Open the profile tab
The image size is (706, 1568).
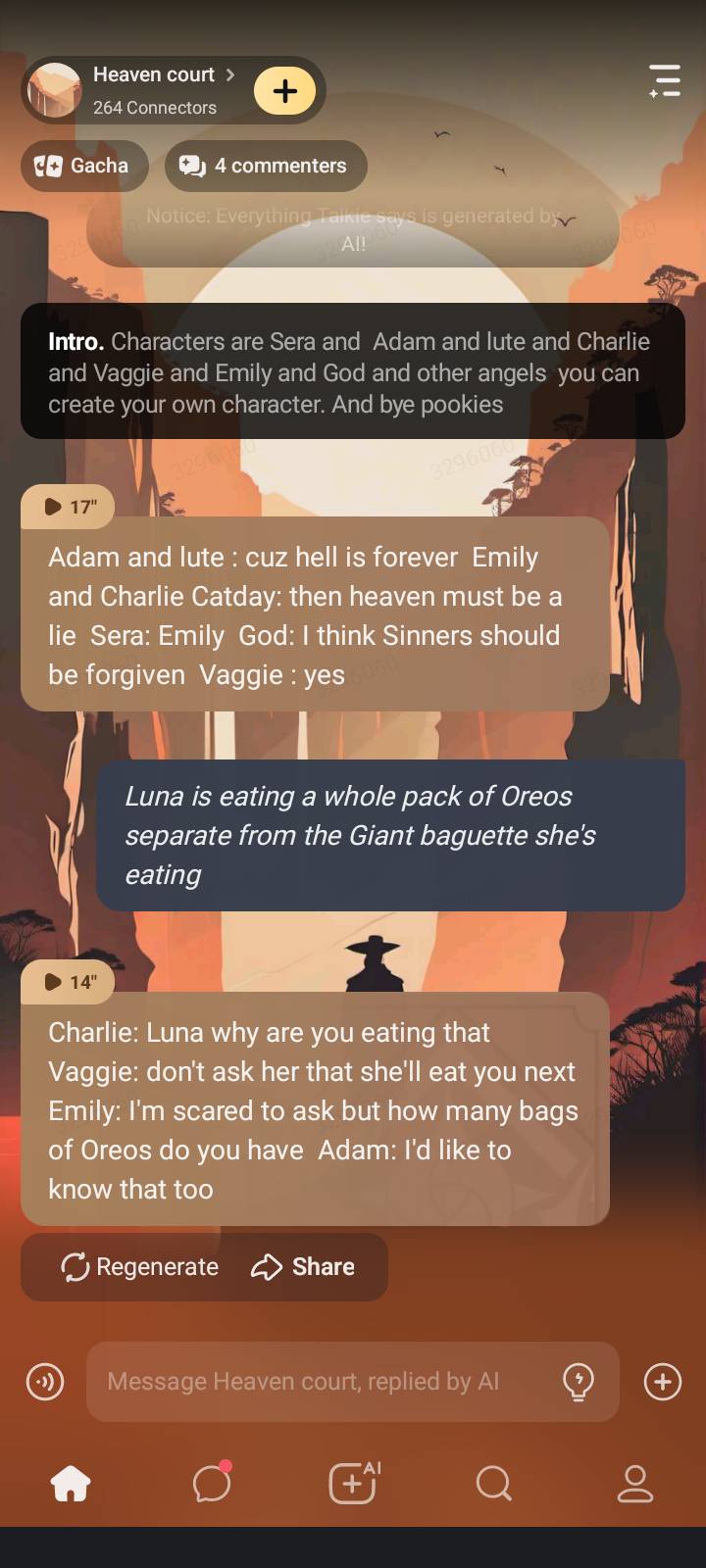pyautogui.click(x=634, y=1484)
